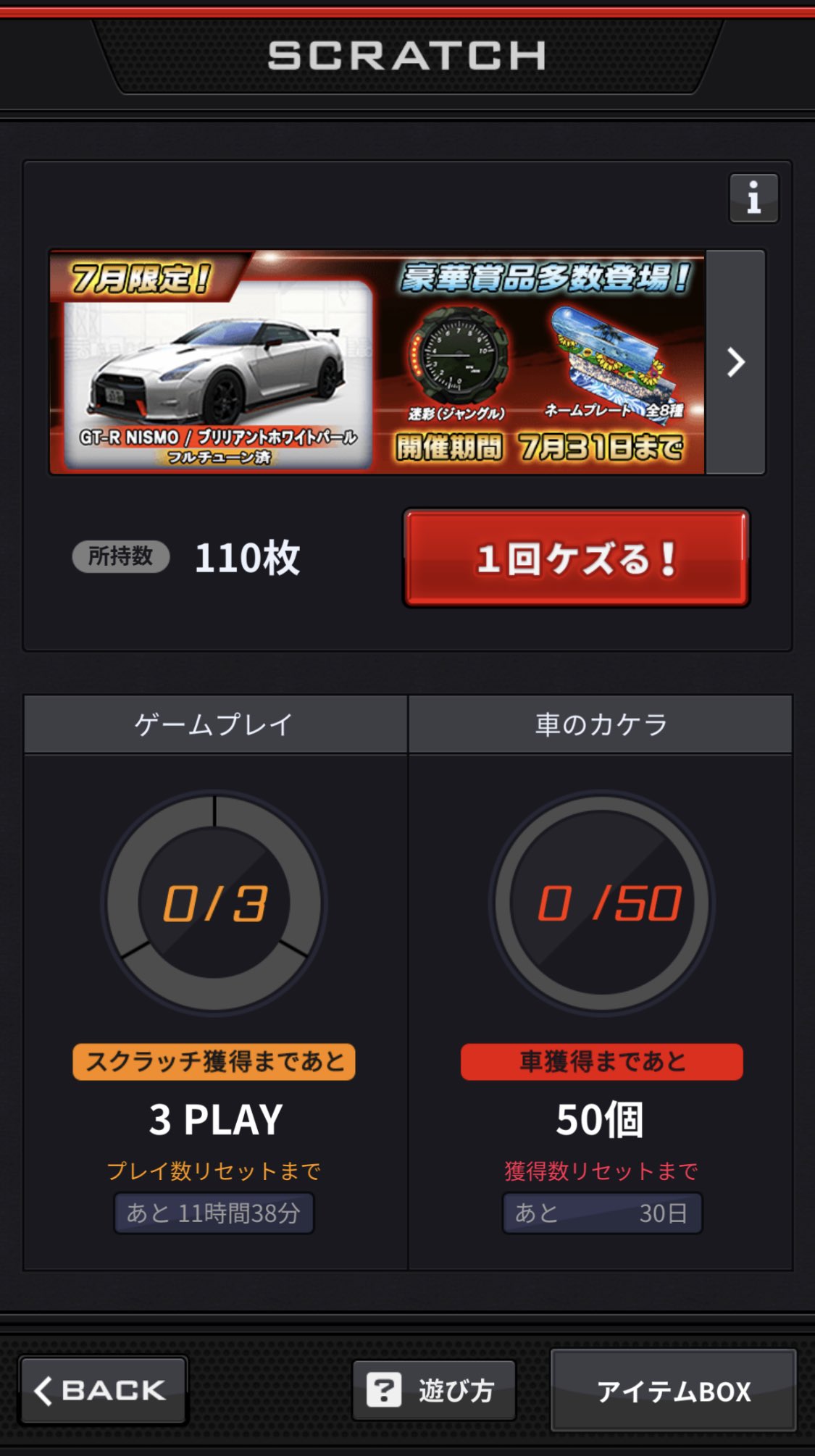815x1456 pixels.
Task: Tap the red 1回ケズる! scratch button
Action: 576,558
